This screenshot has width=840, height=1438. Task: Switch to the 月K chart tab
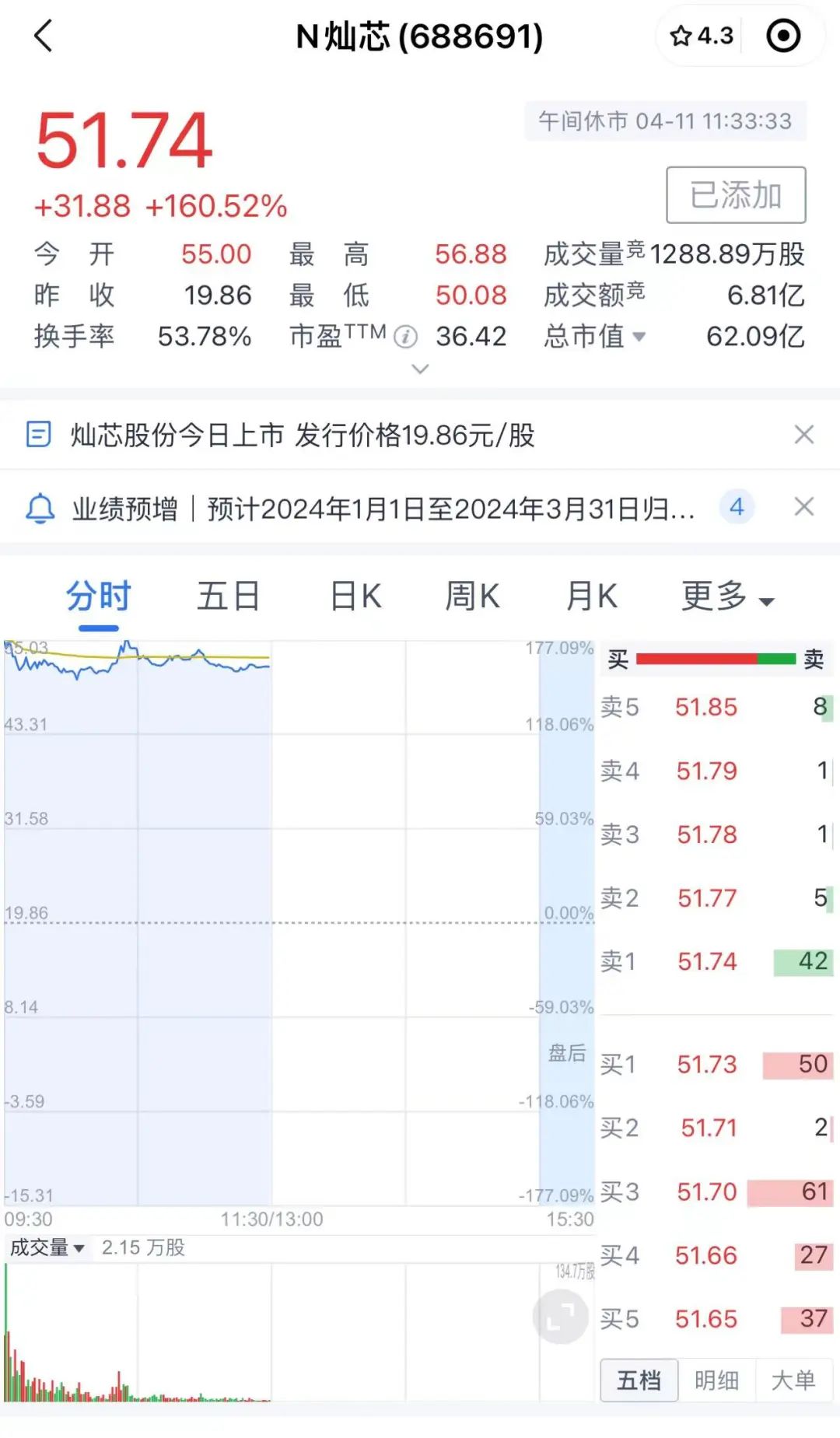click(x=591, y=597)
